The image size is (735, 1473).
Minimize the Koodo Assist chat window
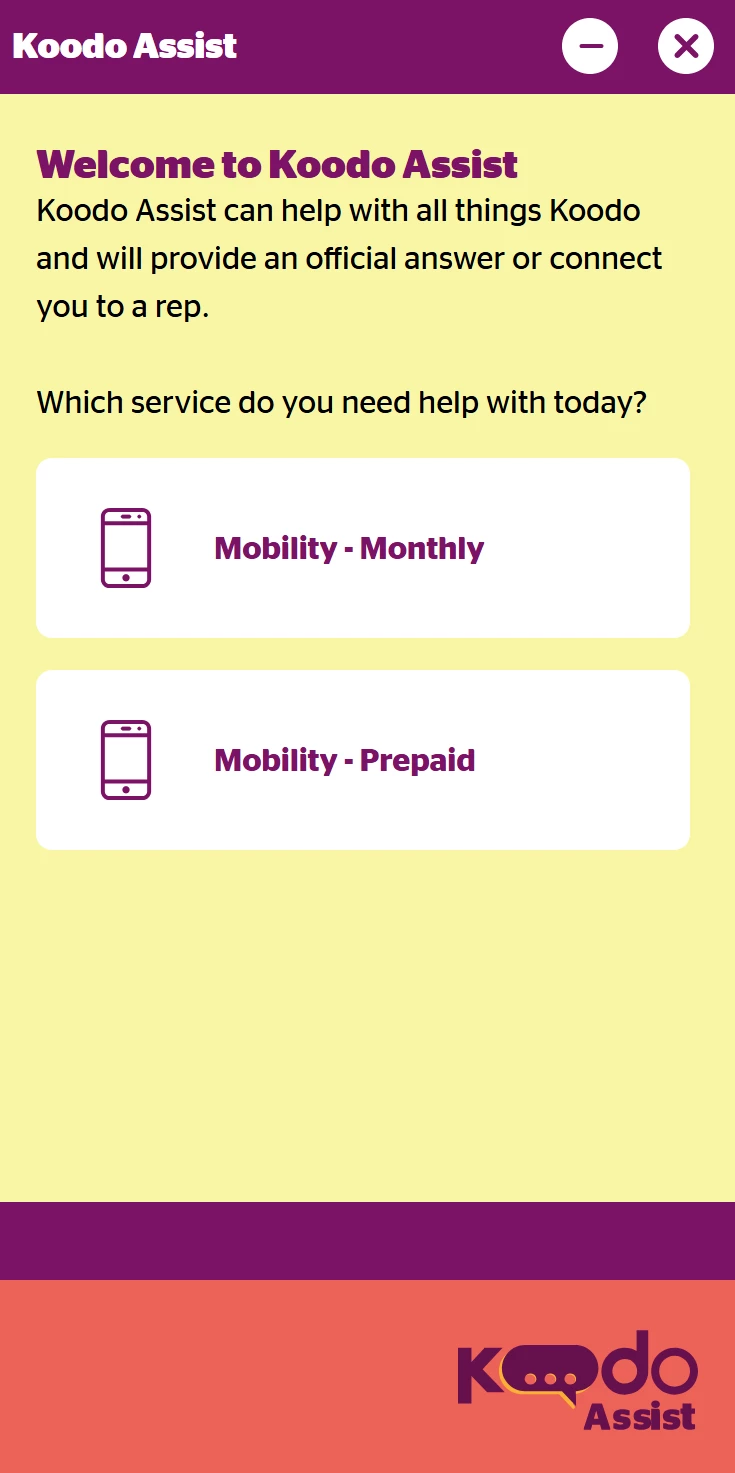coord(590,46)
